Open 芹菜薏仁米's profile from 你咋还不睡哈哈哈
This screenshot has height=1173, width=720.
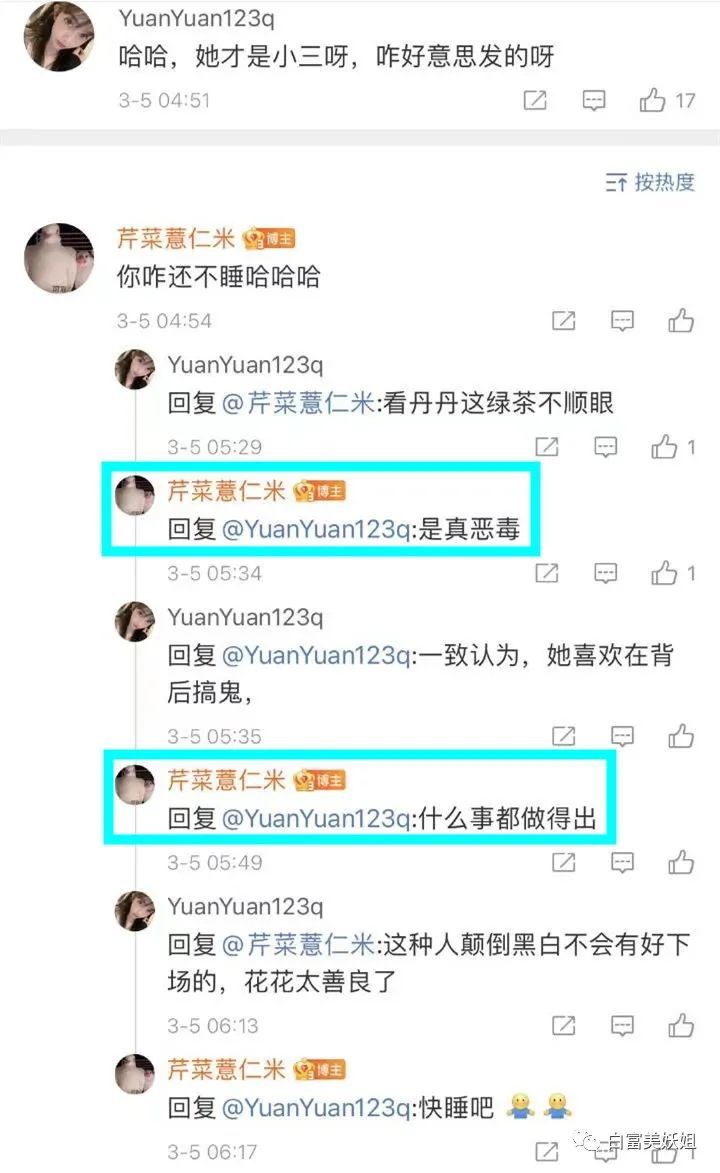click(176, 238)
